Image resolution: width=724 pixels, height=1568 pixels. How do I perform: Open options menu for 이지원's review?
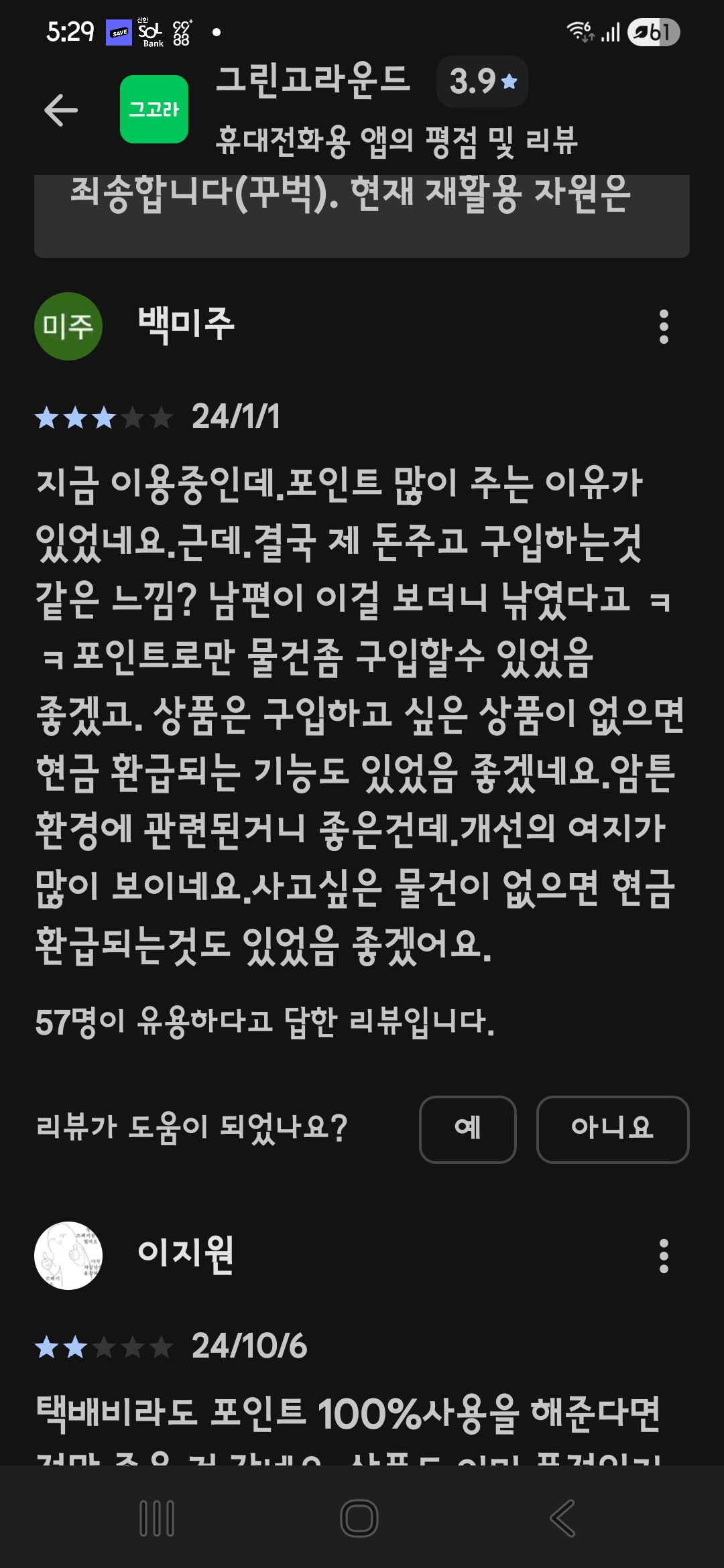coord(664,1256)
